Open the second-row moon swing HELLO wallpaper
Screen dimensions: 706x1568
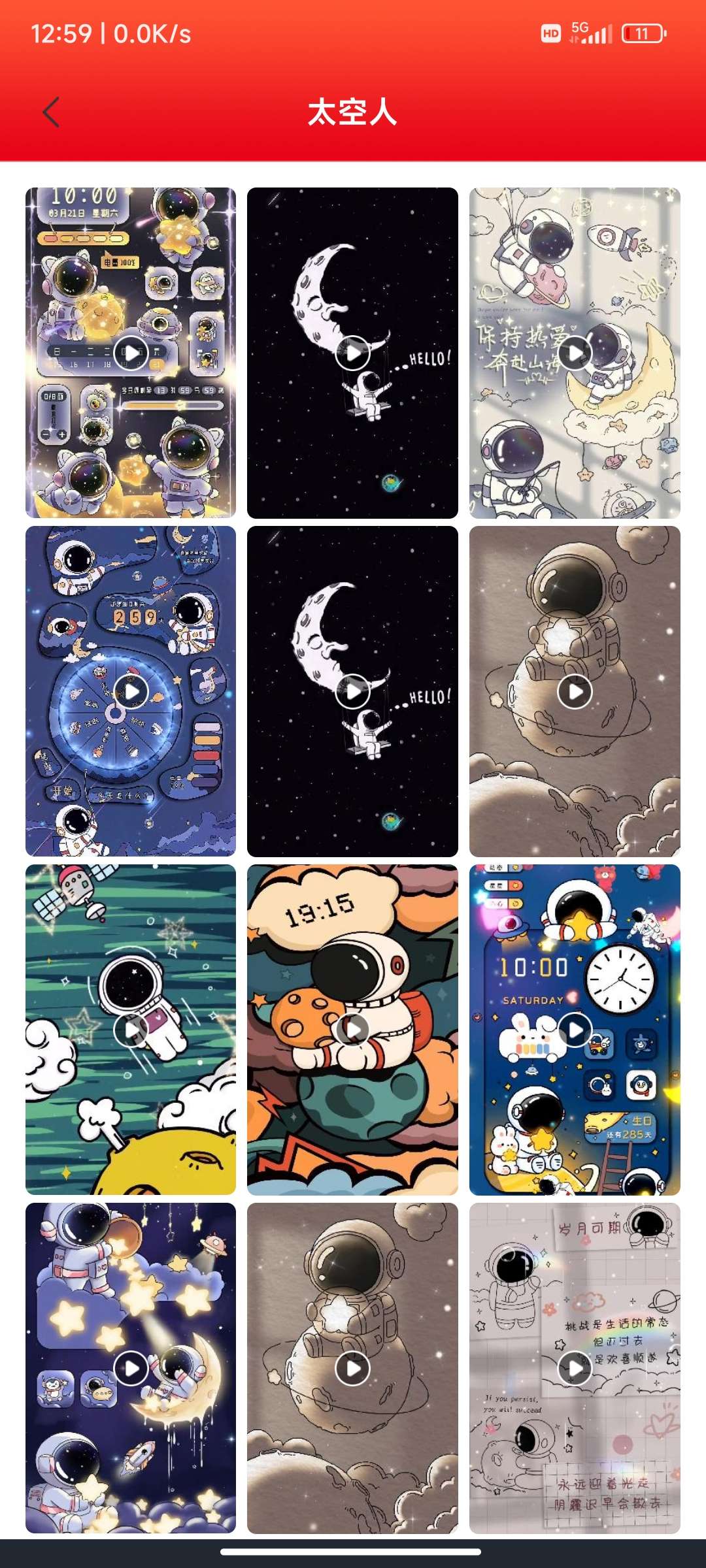click(x=352, y=691)
